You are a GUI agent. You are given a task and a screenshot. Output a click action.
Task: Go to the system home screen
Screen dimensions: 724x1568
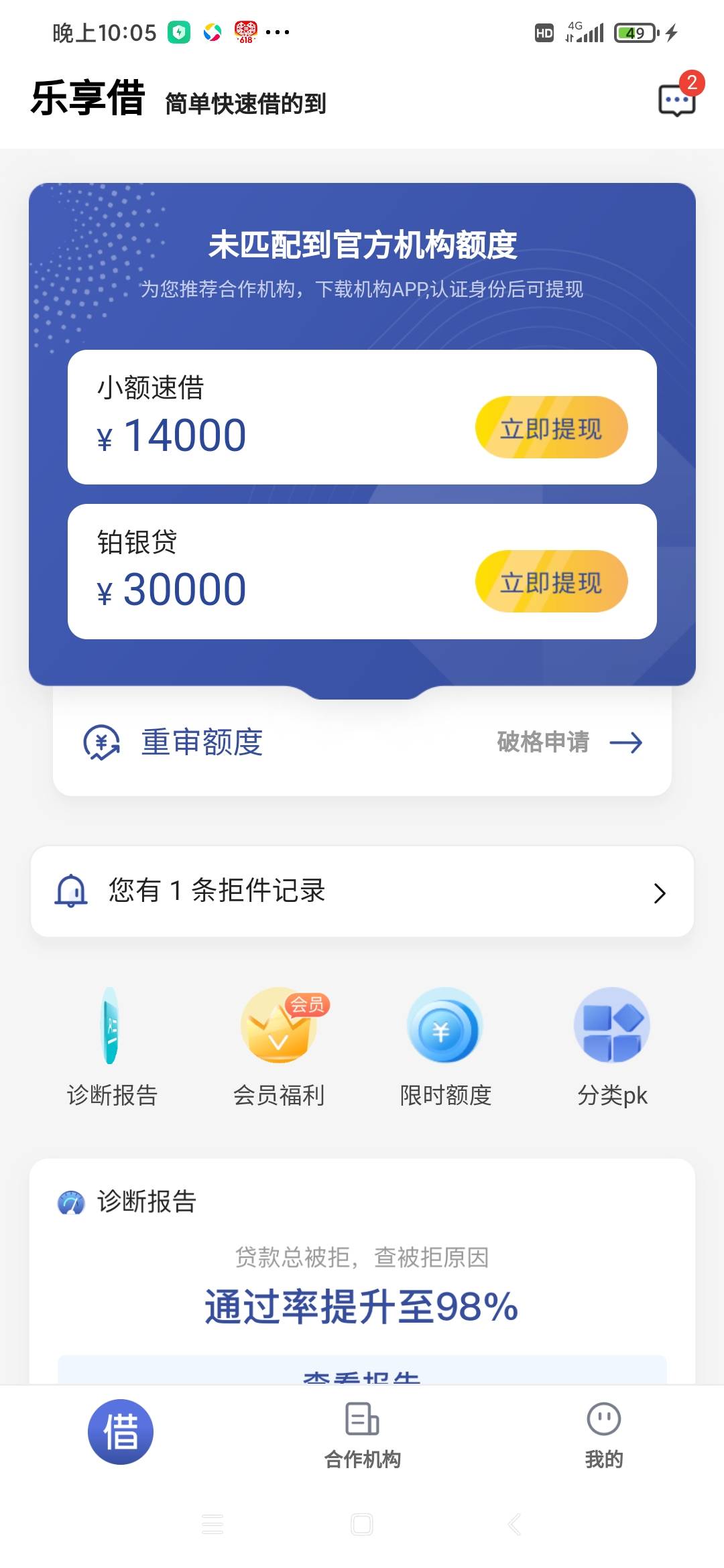pyautogui.click(x=362, y=1524)
